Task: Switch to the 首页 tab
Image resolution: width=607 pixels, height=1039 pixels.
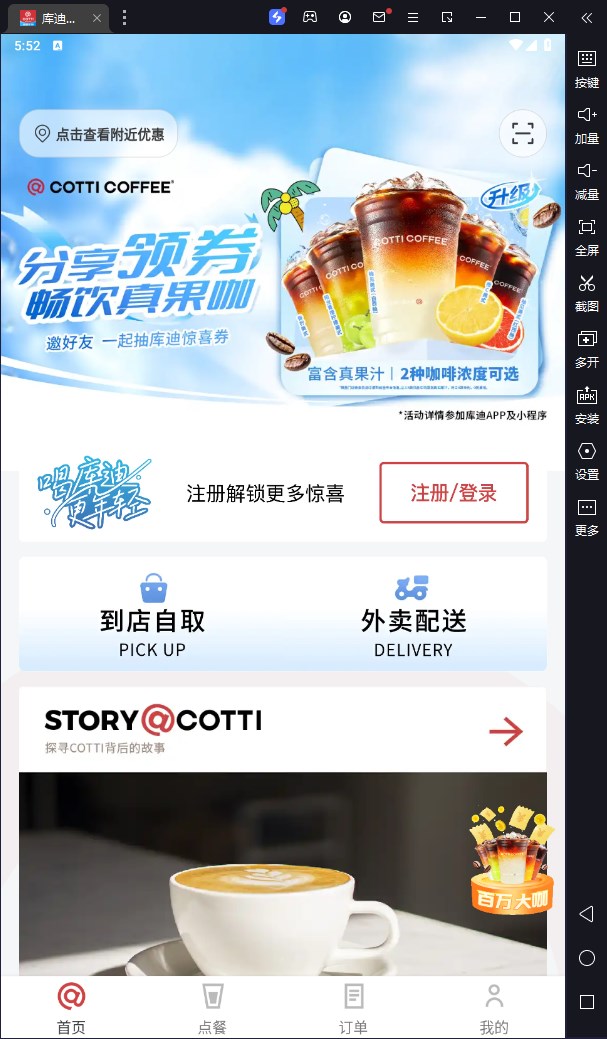Action: tap(71, 1007)
